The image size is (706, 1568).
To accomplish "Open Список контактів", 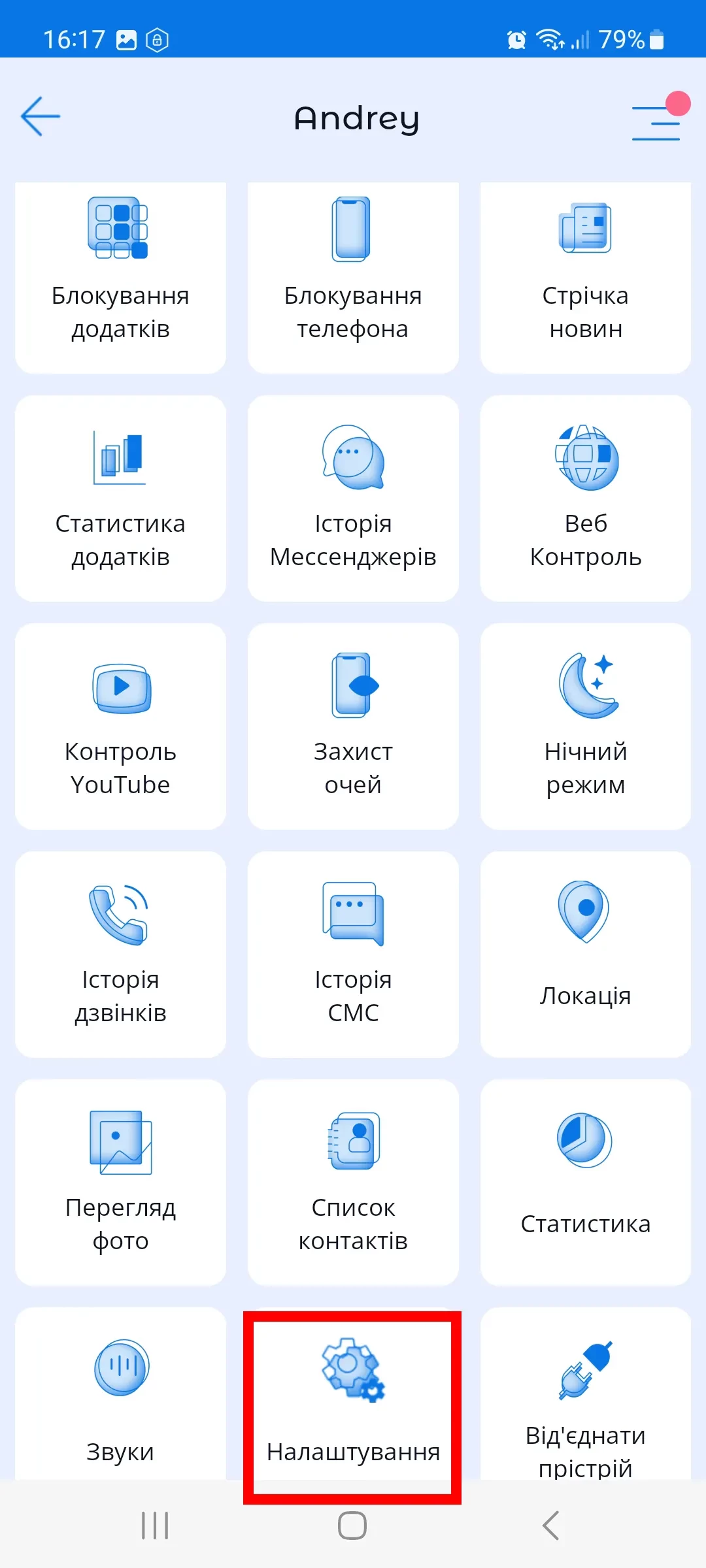I will click(x=353, y=1182).
